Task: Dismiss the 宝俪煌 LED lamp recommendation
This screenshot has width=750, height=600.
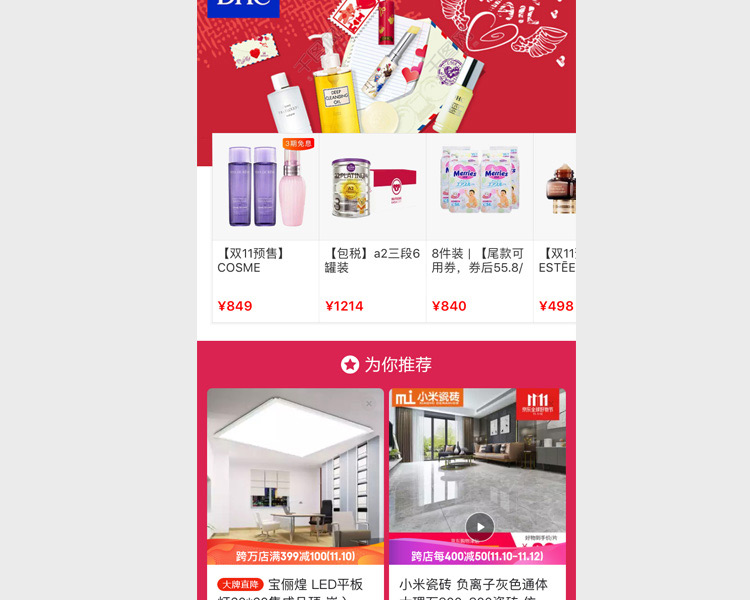Action: coord(369,403)
